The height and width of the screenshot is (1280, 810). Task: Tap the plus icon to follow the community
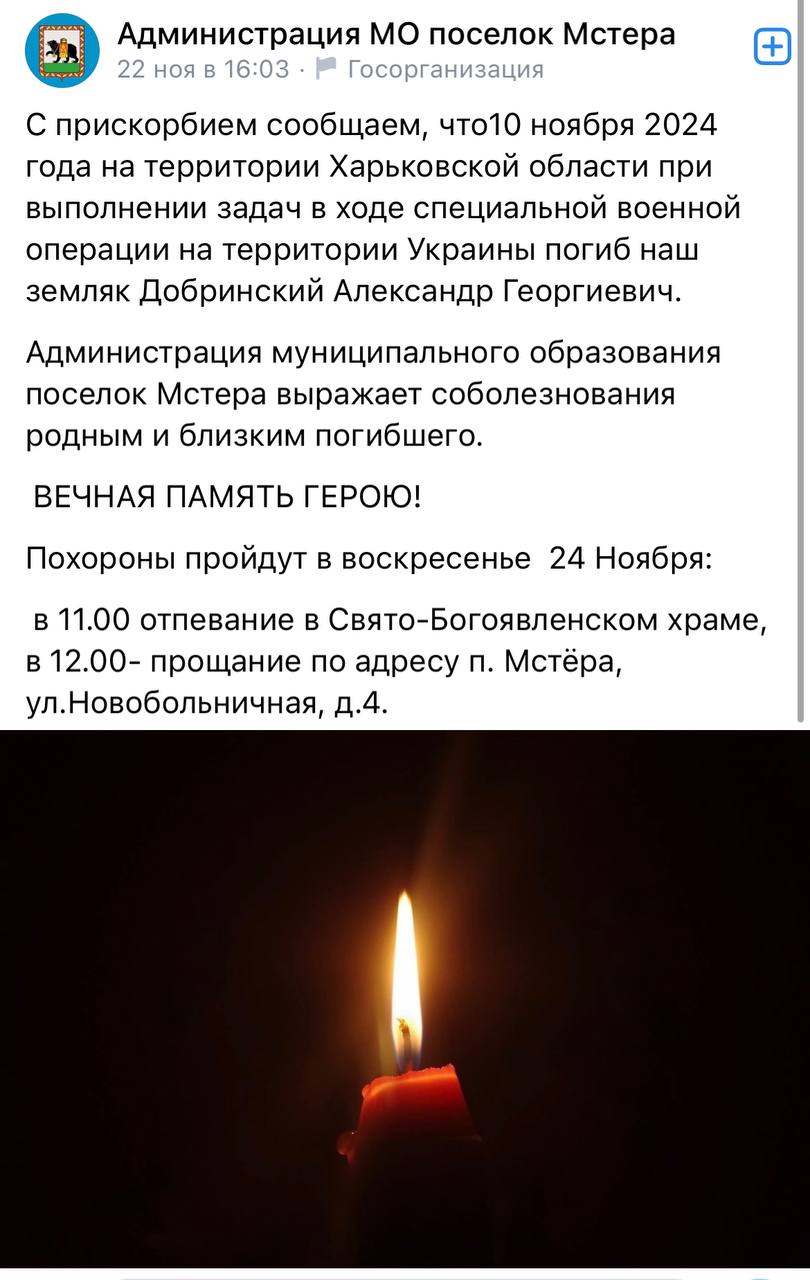tap(771, 47)
